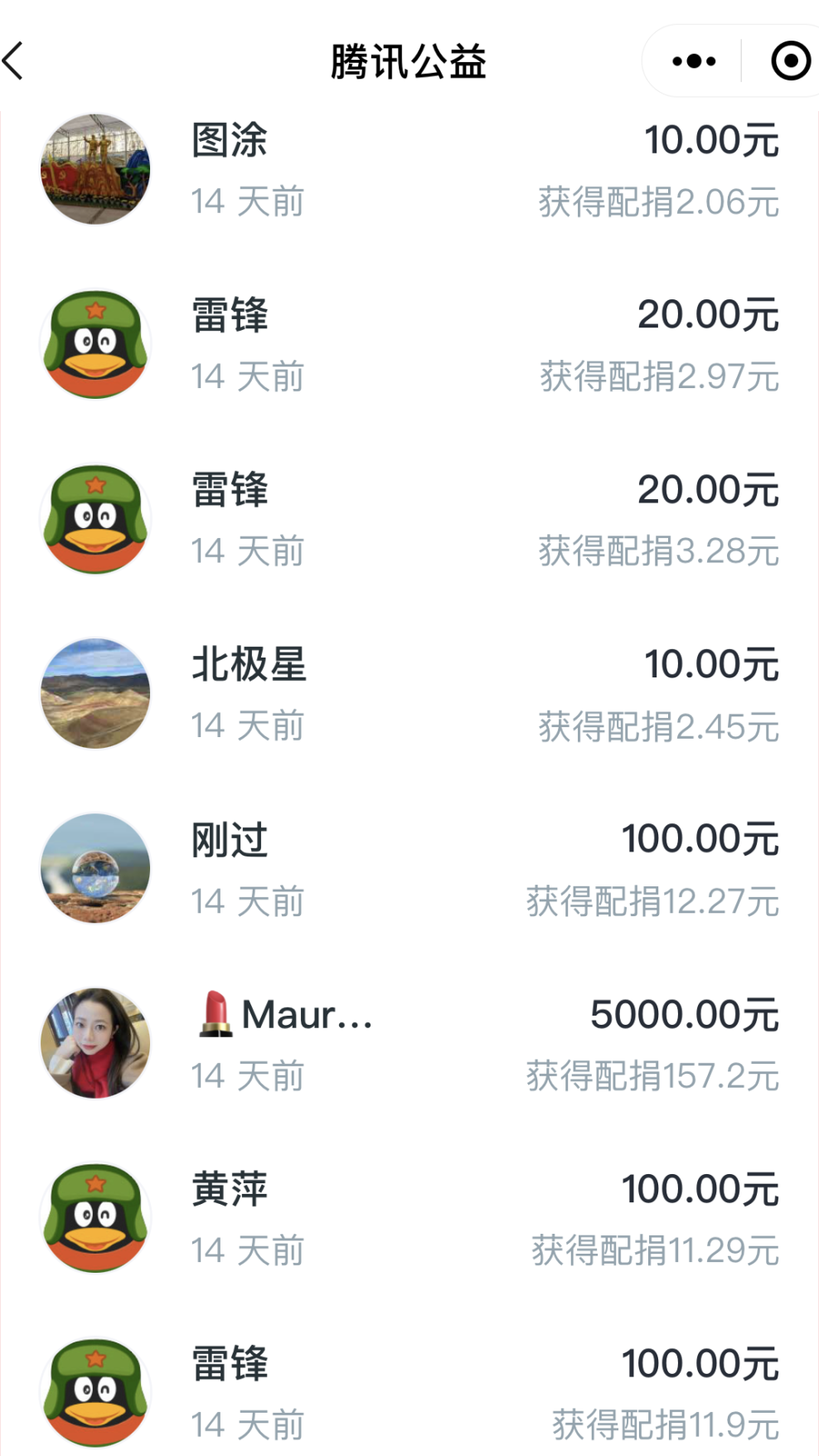
Task: Close the 腾讯公益 mini program
Action: 790,61
